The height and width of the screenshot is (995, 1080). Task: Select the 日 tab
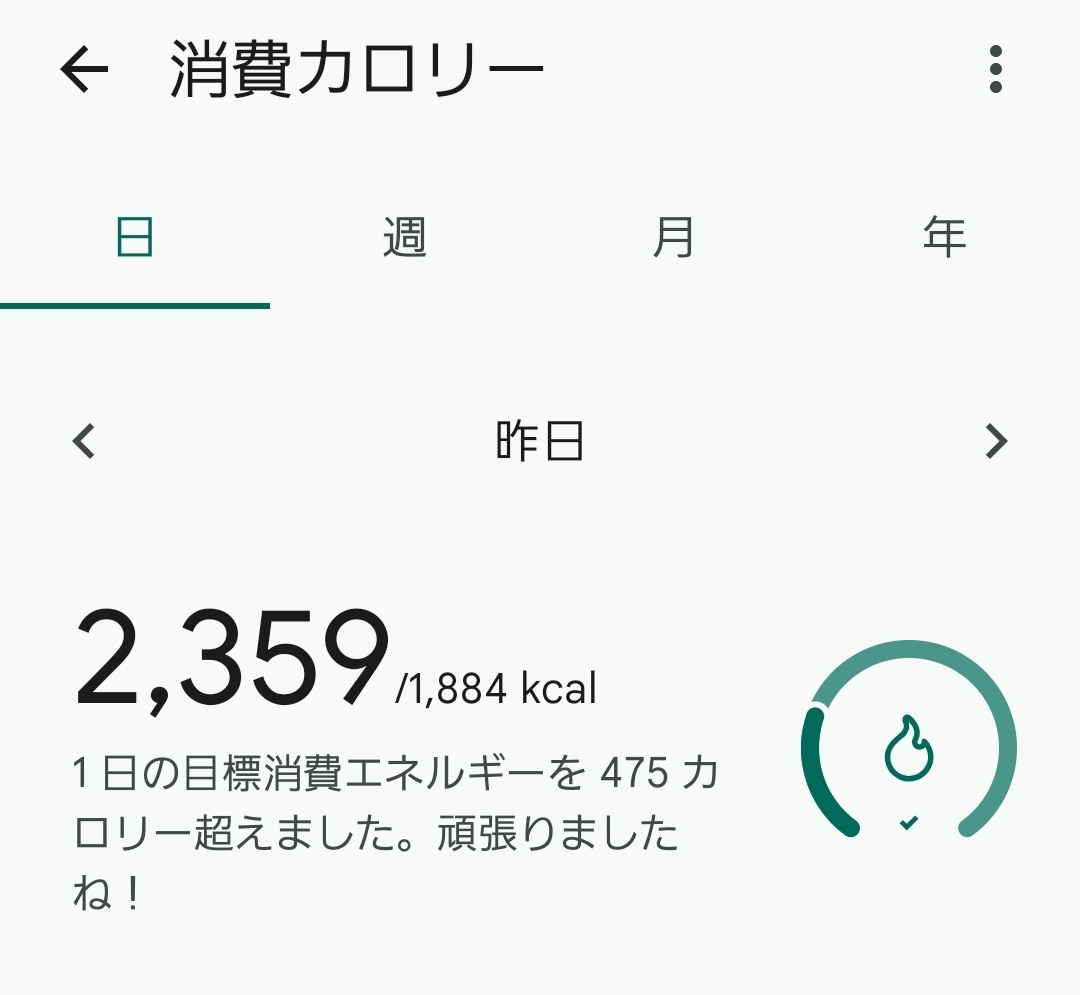pyautogui.click(x=135, y=239)
